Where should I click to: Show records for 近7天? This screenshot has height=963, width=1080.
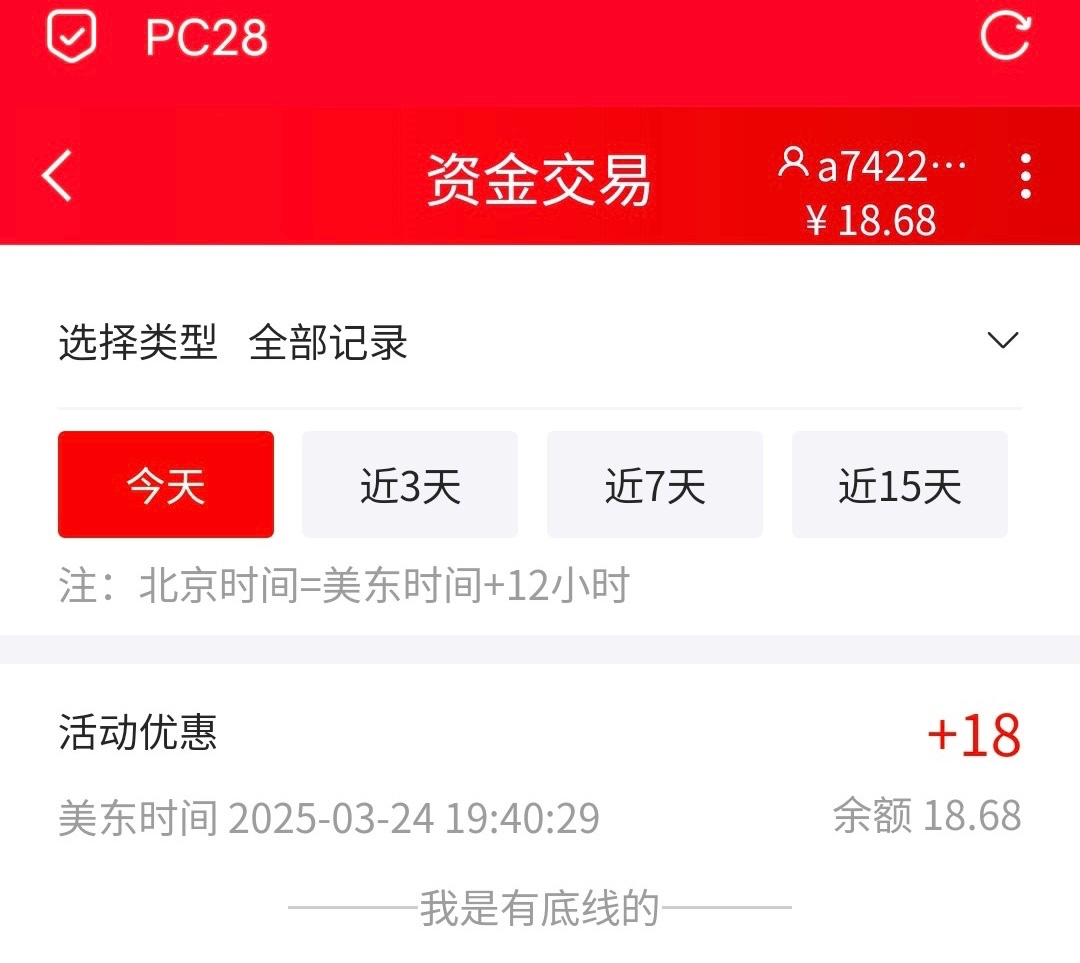655,485
